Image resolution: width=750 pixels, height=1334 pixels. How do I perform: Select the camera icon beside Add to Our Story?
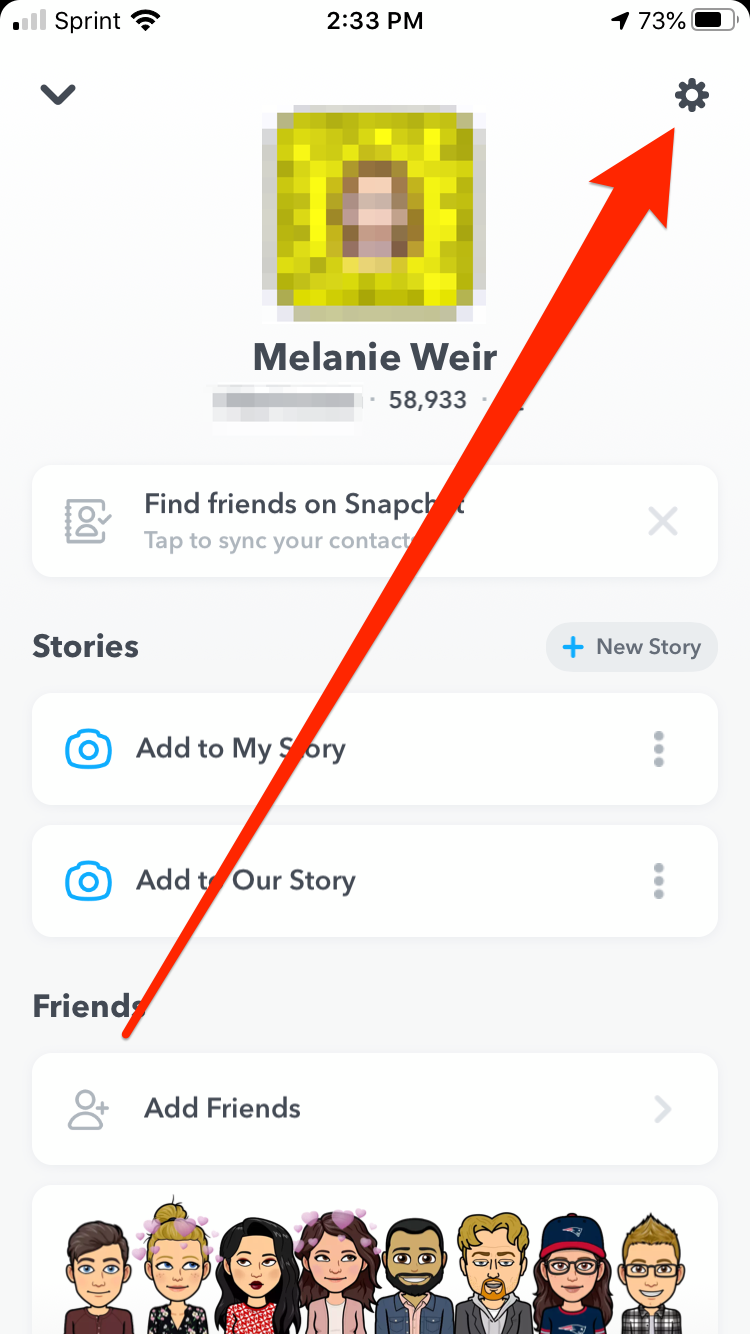[x=90, y=880]
